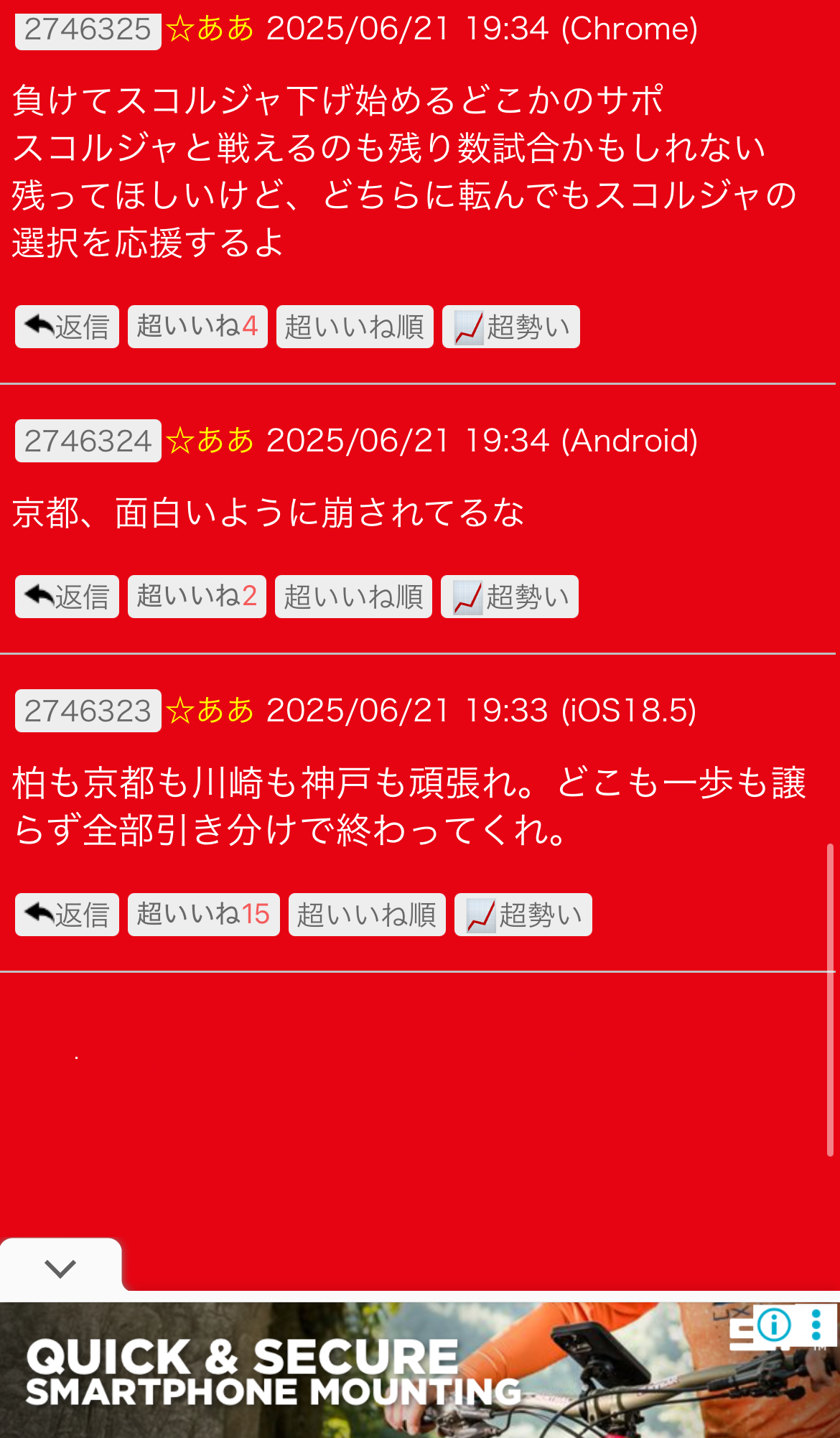This screenshot has height=1438, width=840.
Task: Reply to comment 2746323
Action: pos(67,915)
